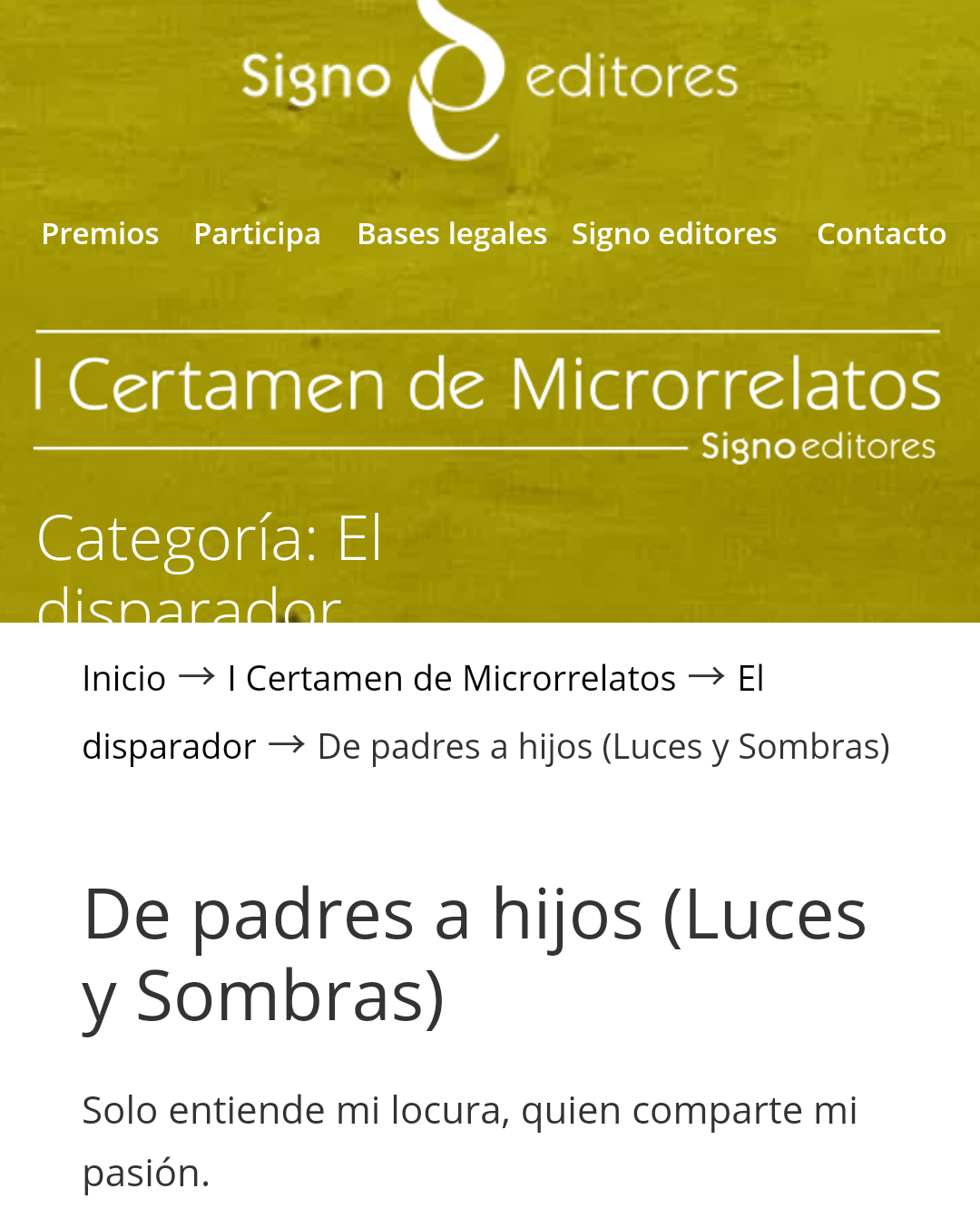Open the Signo editores menu link

click(673, 234)
